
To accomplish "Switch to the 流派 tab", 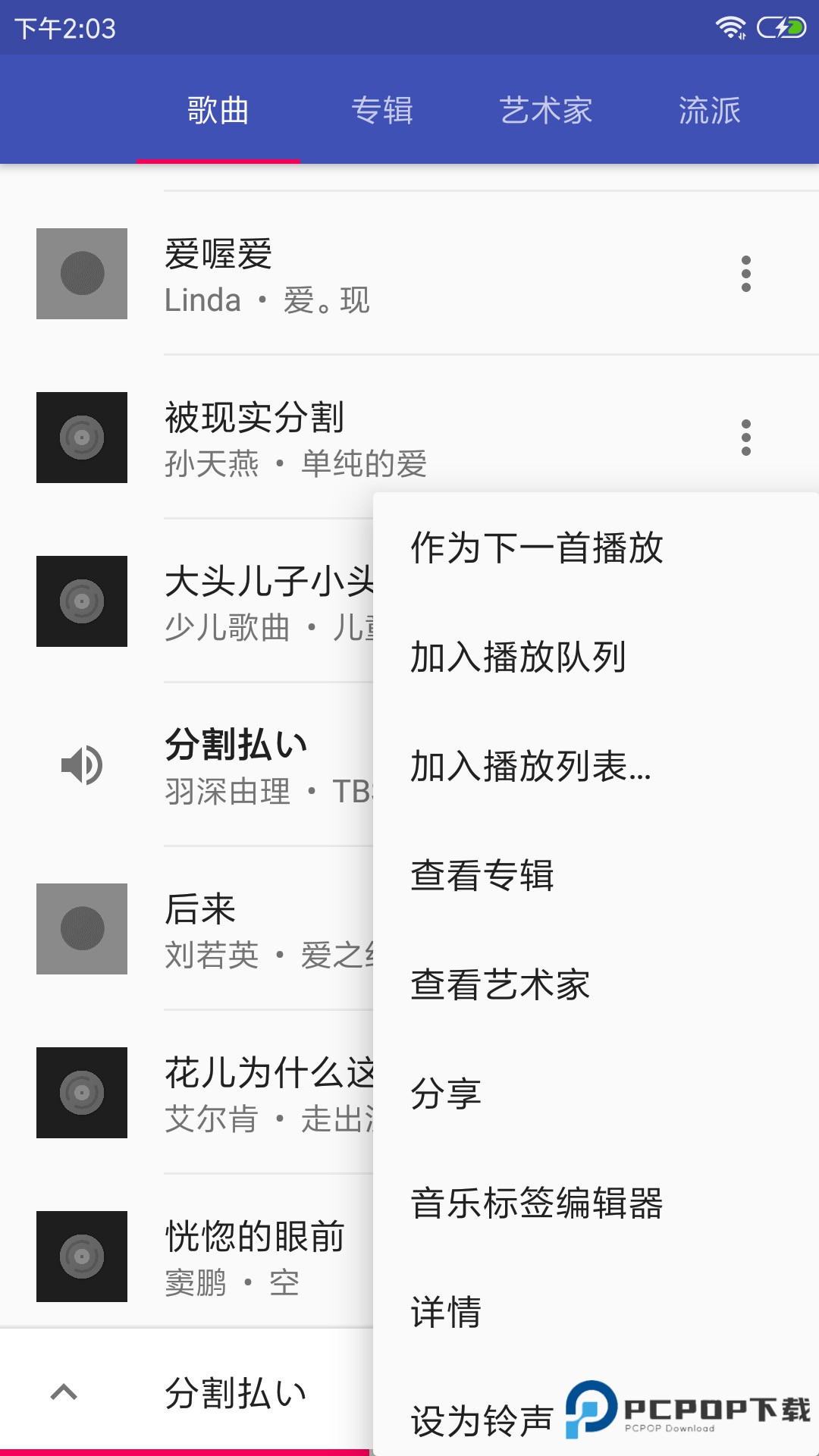I will pyautogui.click(x=710, y=110).
